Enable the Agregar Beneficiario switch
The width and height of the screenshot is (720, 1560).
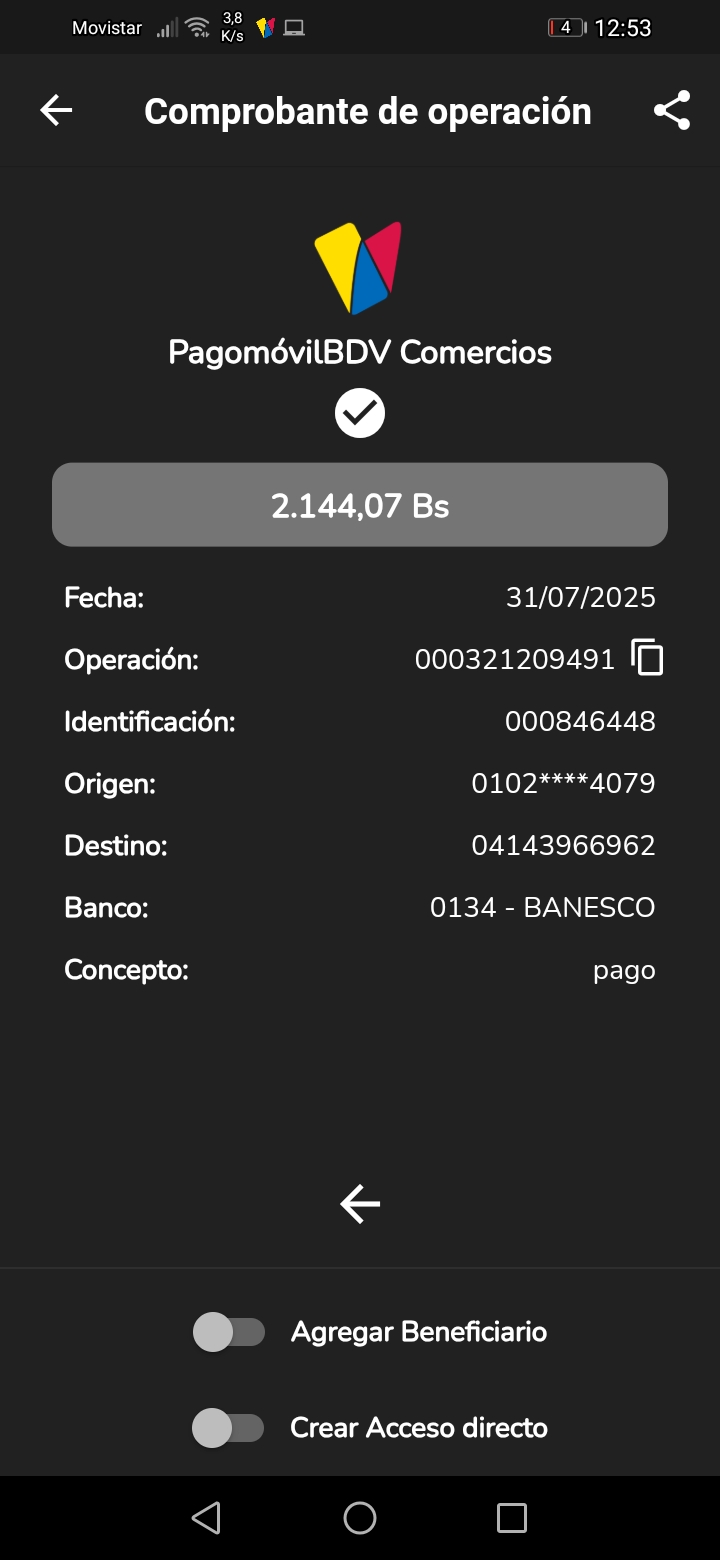[x=229, y=1332]
